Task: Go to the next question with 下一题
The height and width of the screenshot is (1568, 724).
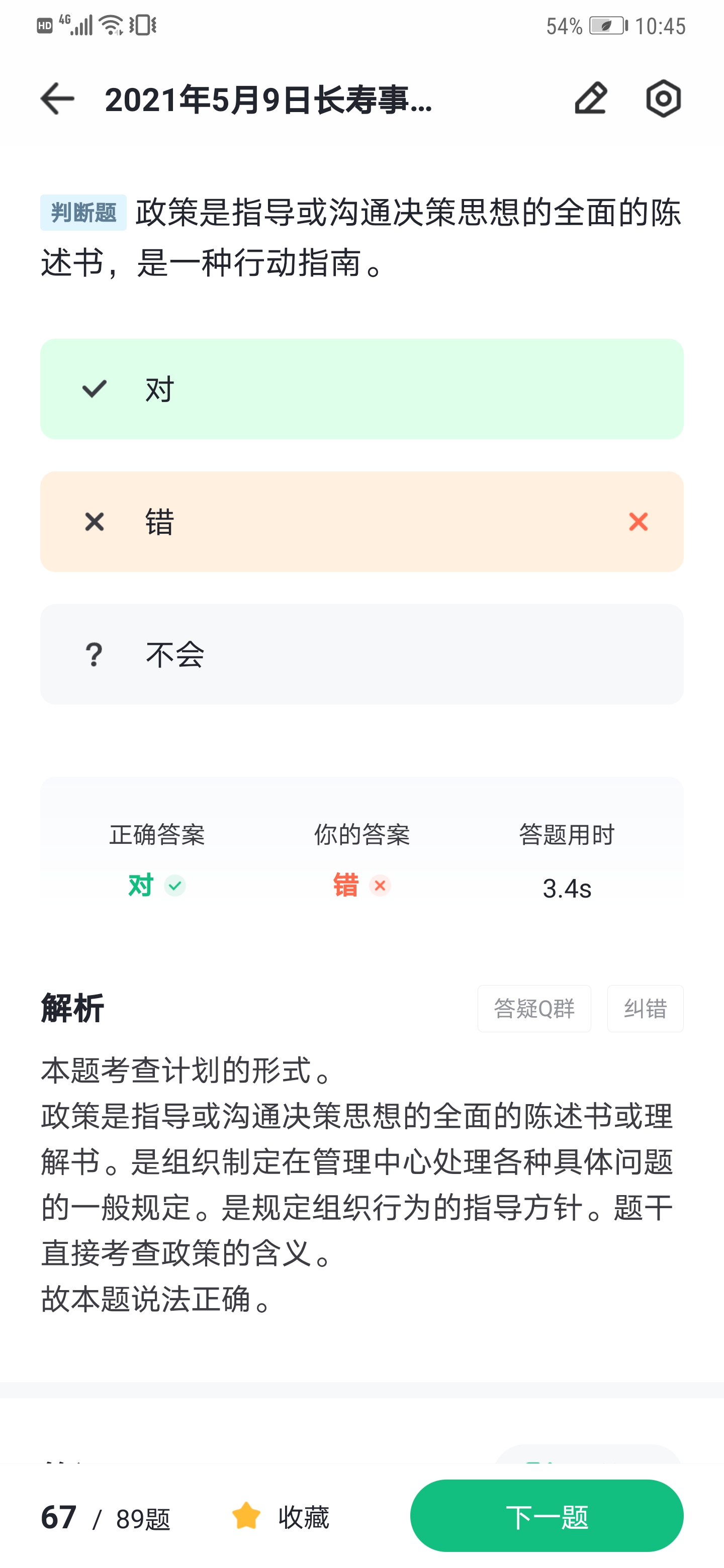Action: click(546, 1516)
